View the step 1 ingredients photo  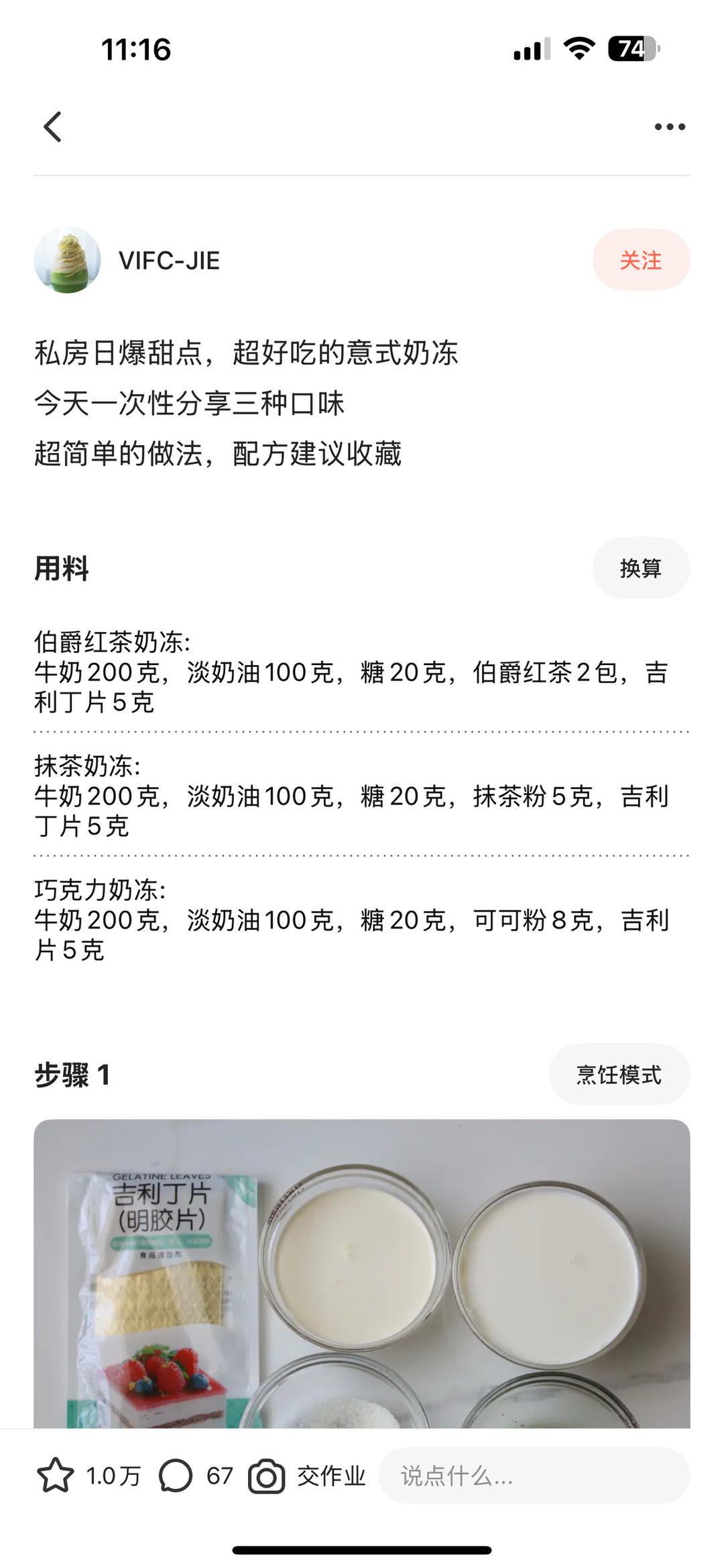tap(362, 1274)
